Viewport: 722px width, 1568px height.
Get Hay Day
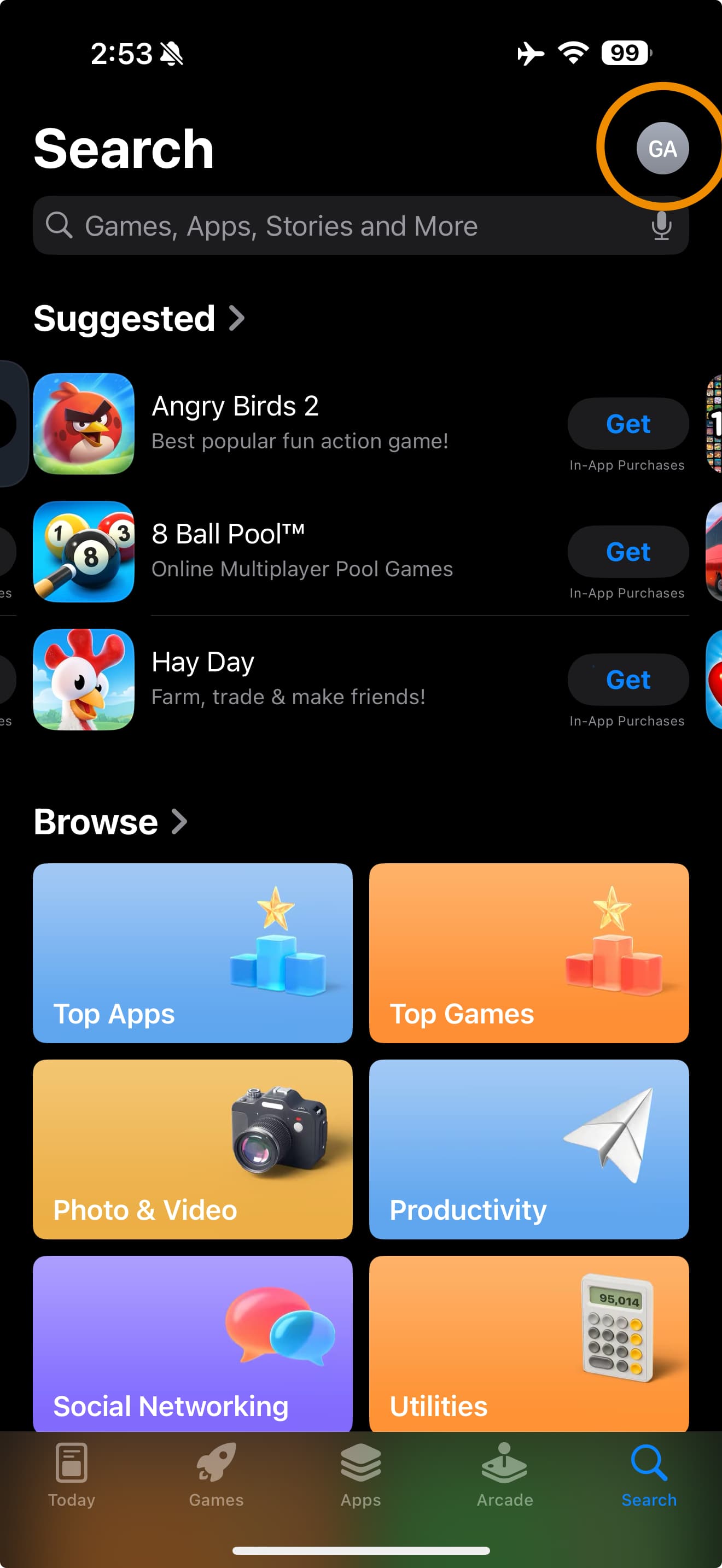pyautogui.click(x=627, y=680)
